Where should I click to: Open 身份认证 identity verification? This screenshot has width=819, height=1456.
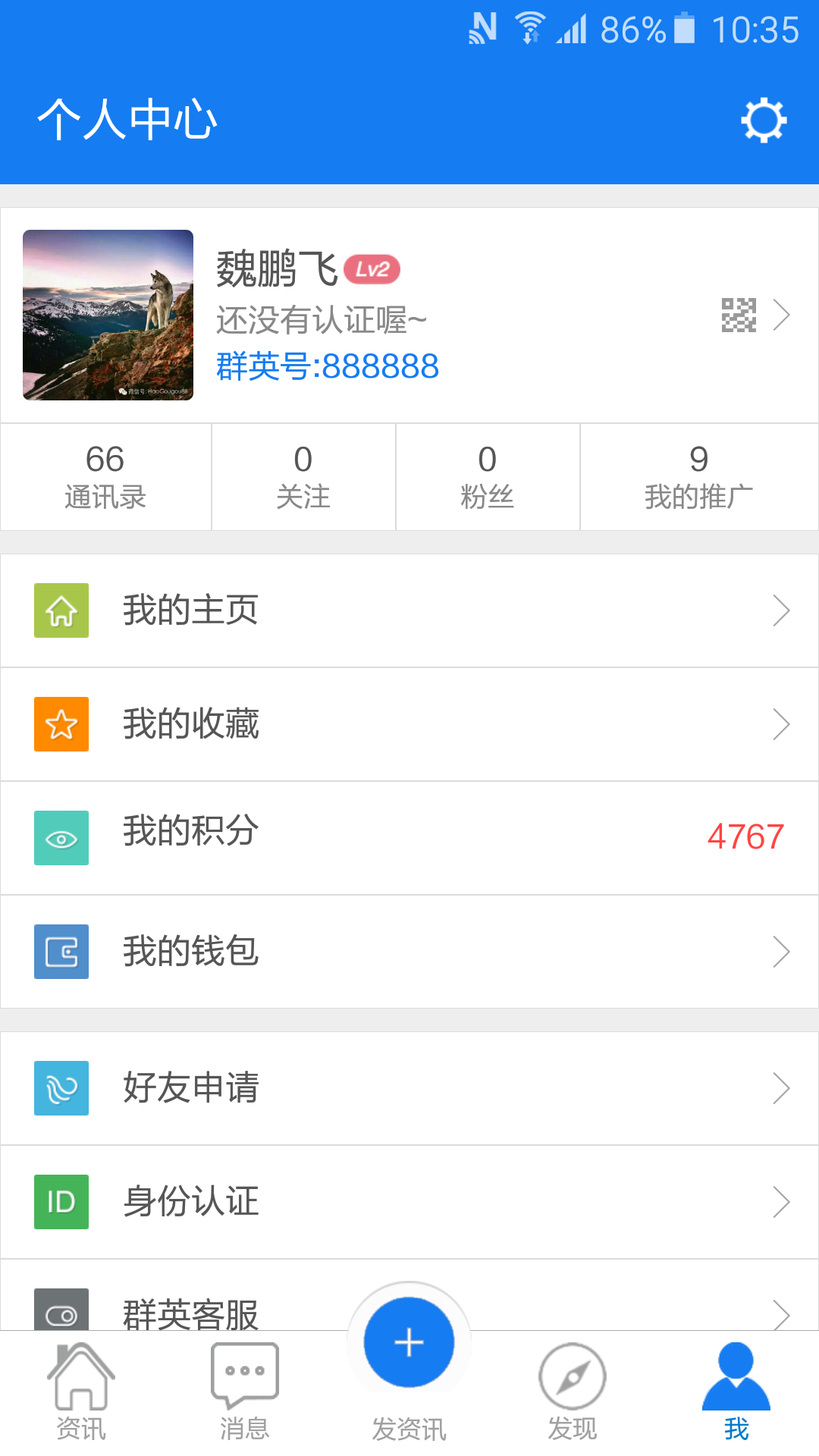click(409, 1202)
